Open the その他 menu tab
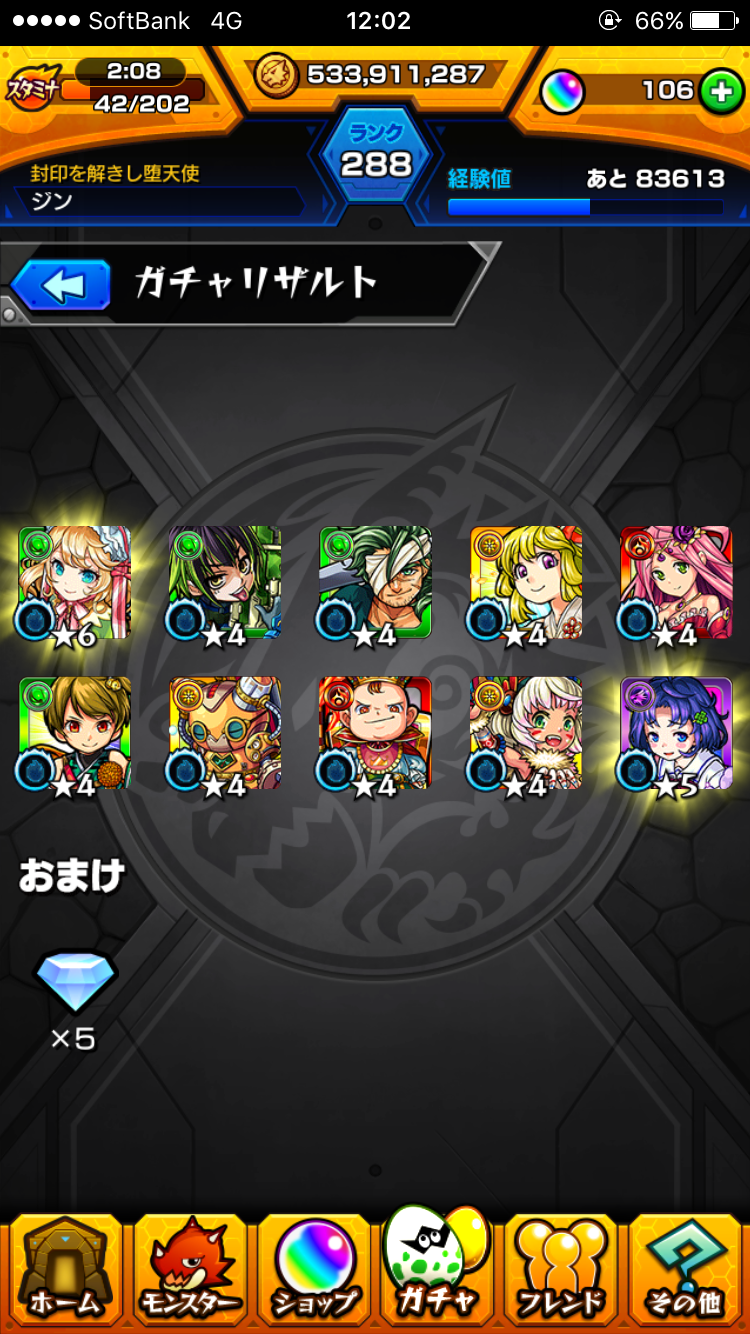 pyautogui.click(x=685, y=1267)
